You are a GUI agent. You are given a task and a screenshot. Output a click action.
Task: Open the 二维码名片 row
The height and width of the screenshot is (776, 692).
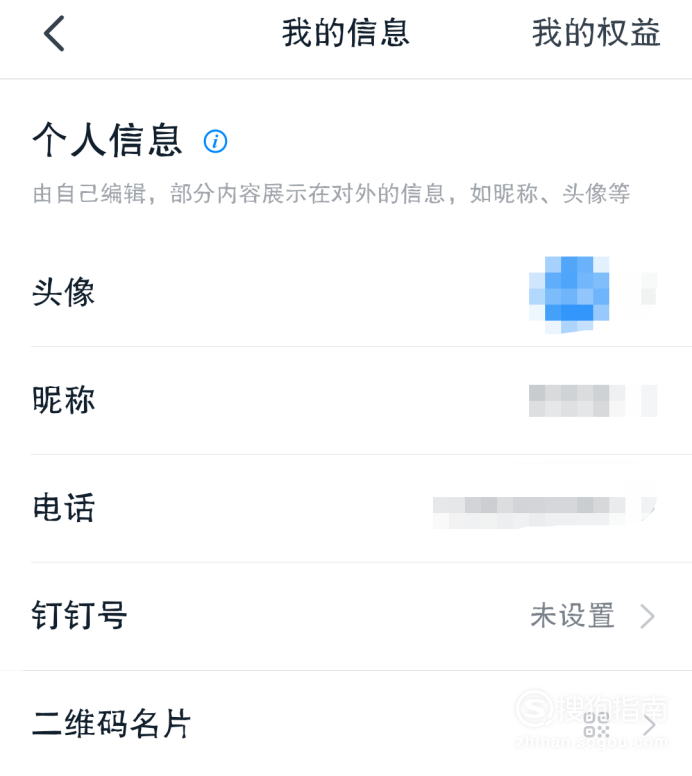(x=345, y=724)
